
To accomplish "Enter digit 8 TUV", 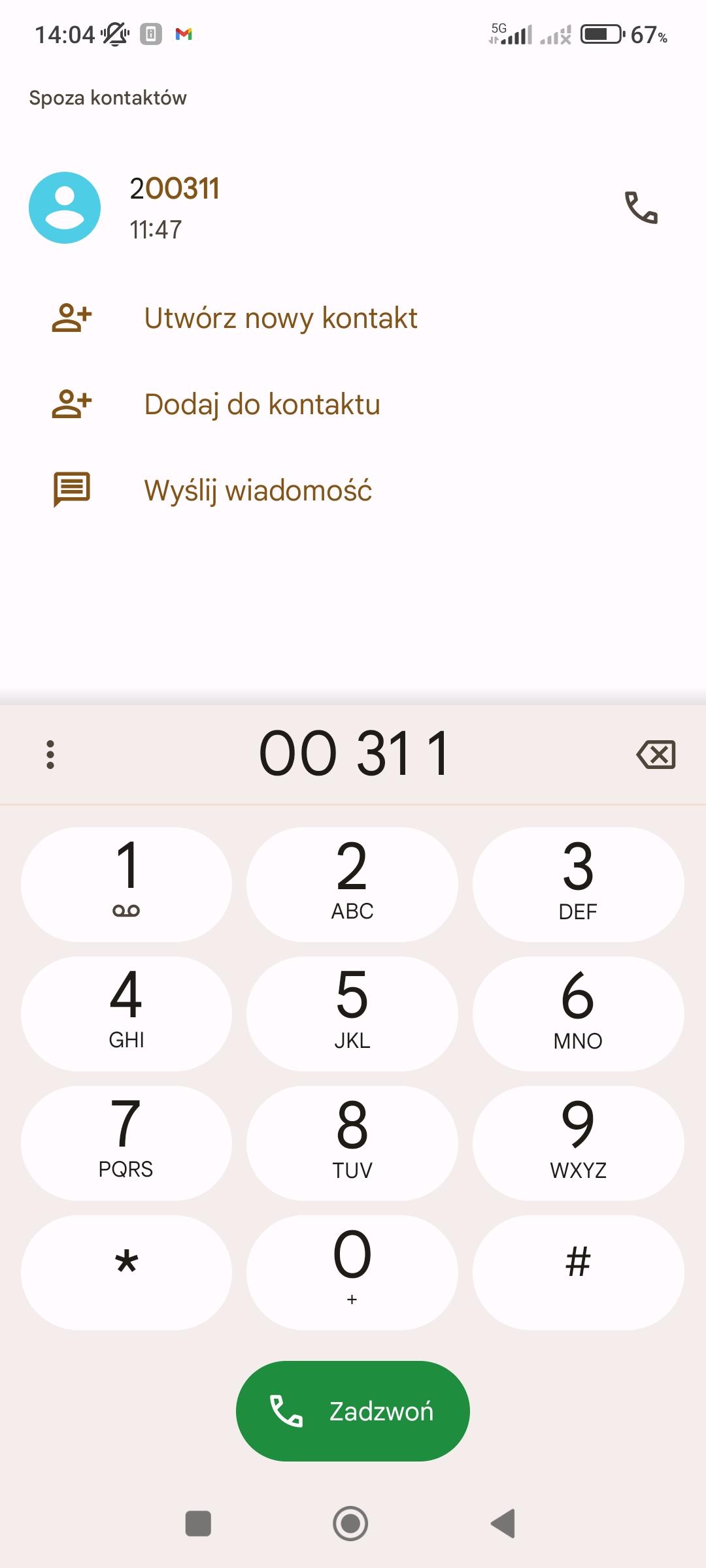I will pos(352,1143).
